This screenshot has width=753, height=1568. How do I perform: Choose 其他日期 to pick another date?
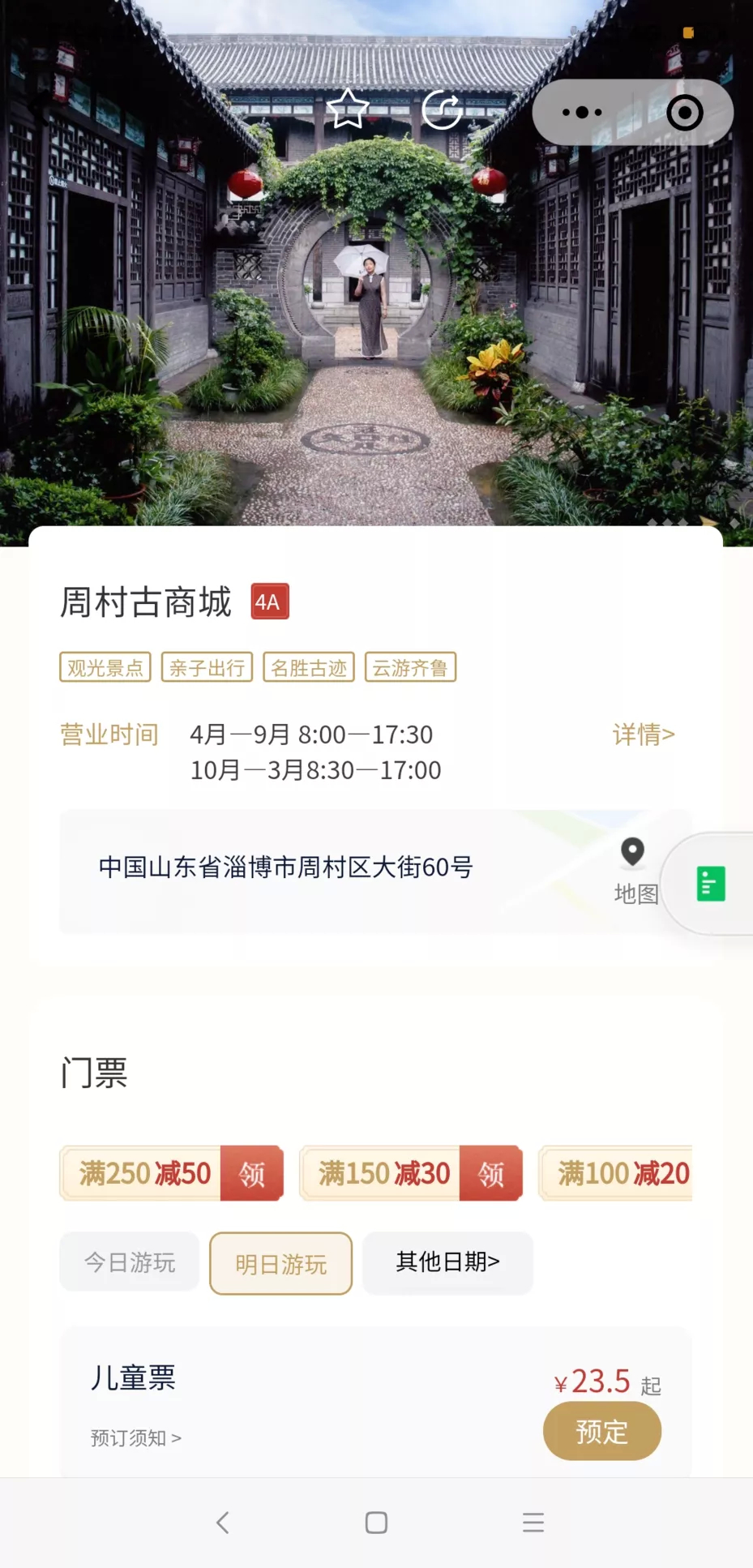[448, 1262]
